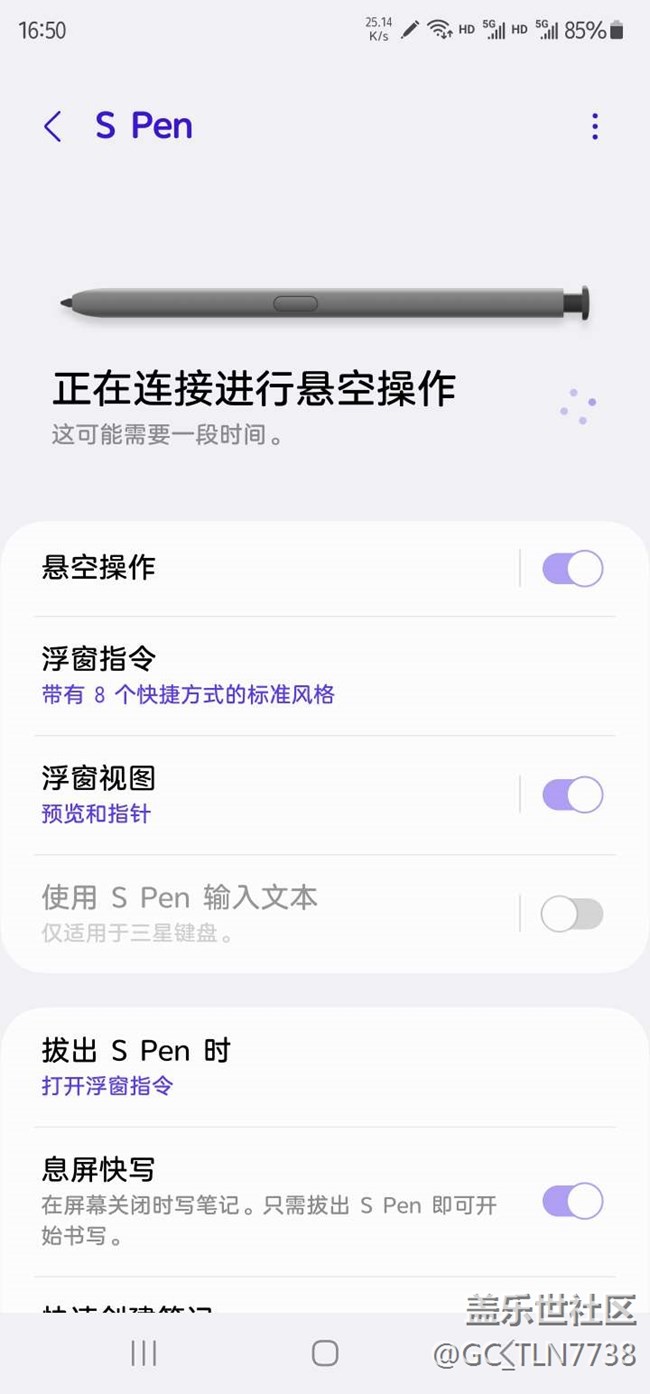Tap the system home button
This screenshot has width=650, height=1394.
click(325, 1353)
